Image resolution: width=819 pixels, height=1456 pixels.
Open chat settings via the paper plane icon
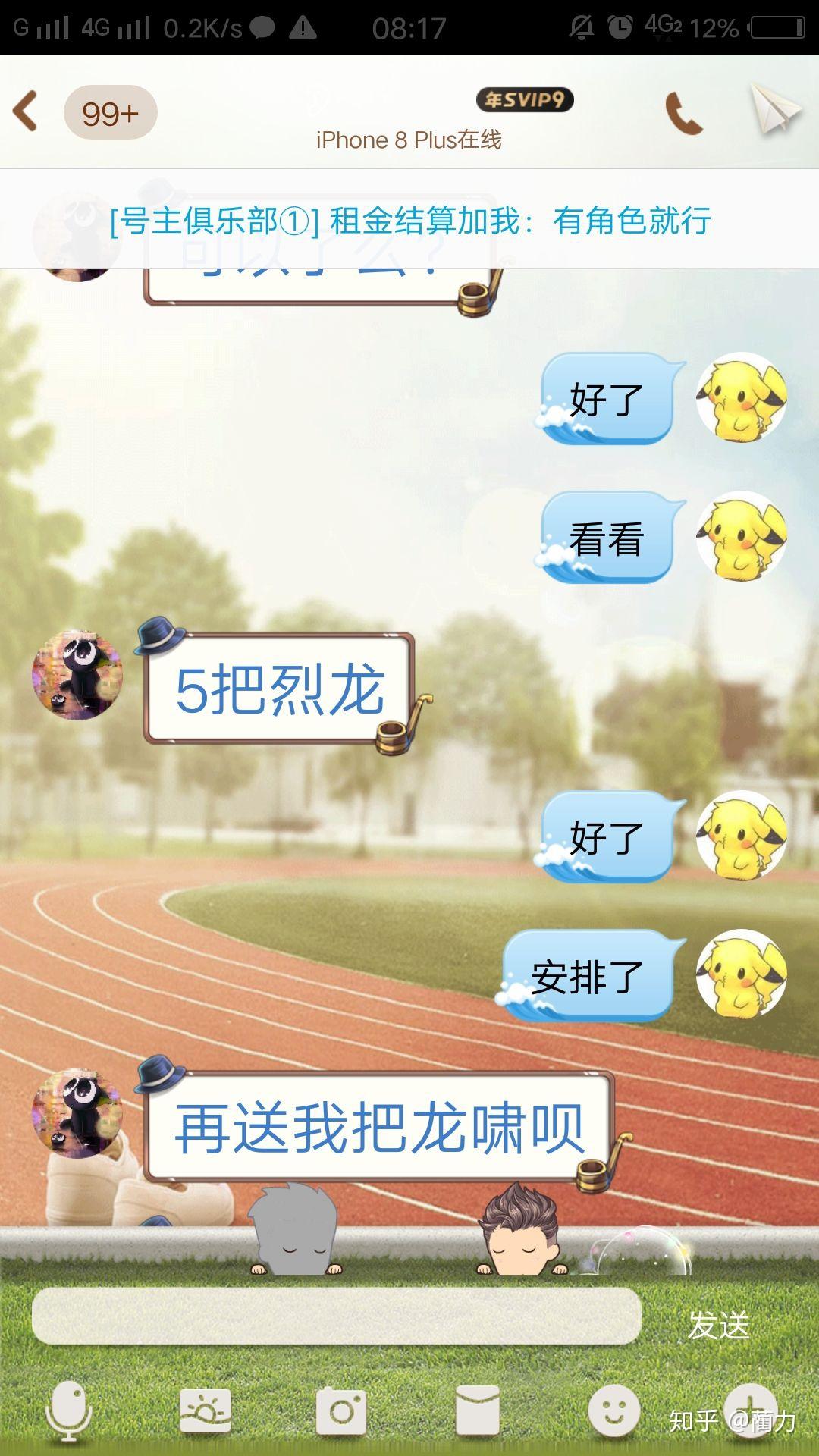pos(774,111)
